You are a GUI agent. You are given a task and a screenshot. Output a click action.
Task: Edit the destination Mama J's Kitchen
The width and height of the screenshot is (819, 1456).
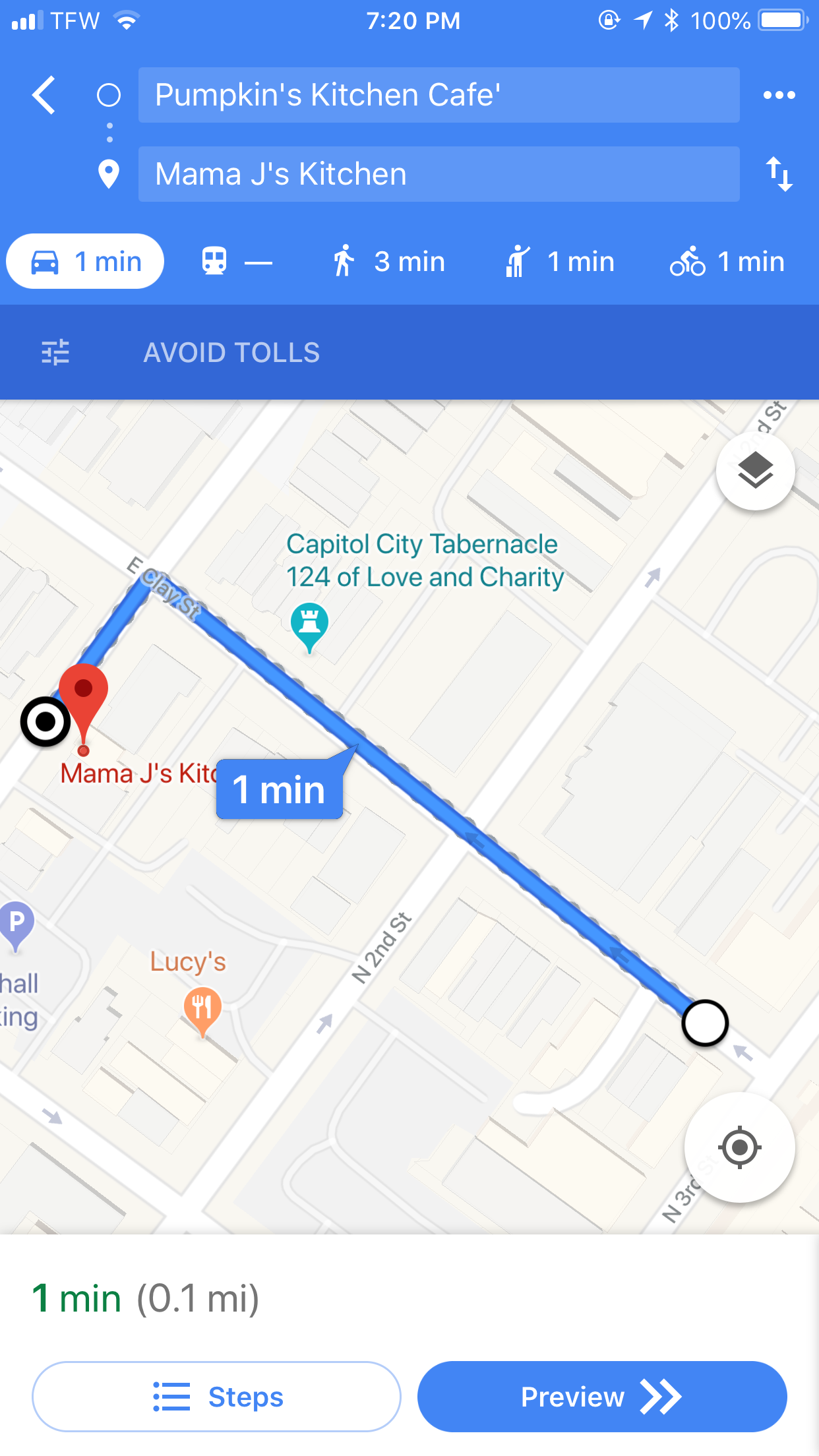point(439,174)
